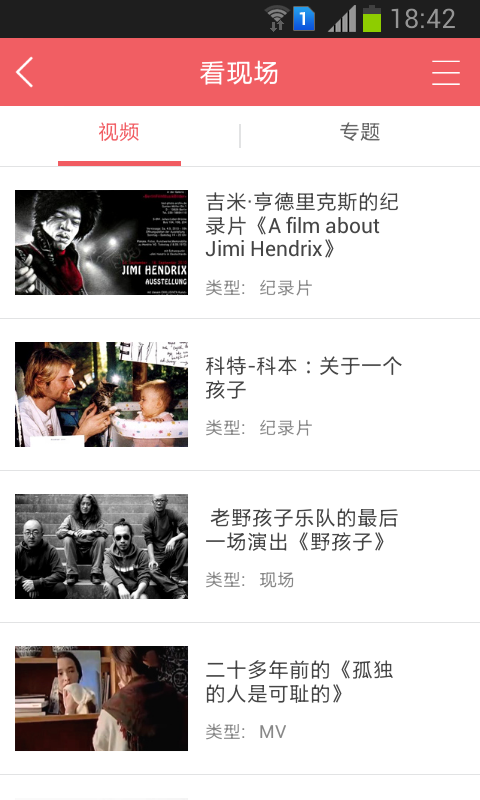
Task: Open the 孤独的人是可耻的 MV
Action: point(240,698)
